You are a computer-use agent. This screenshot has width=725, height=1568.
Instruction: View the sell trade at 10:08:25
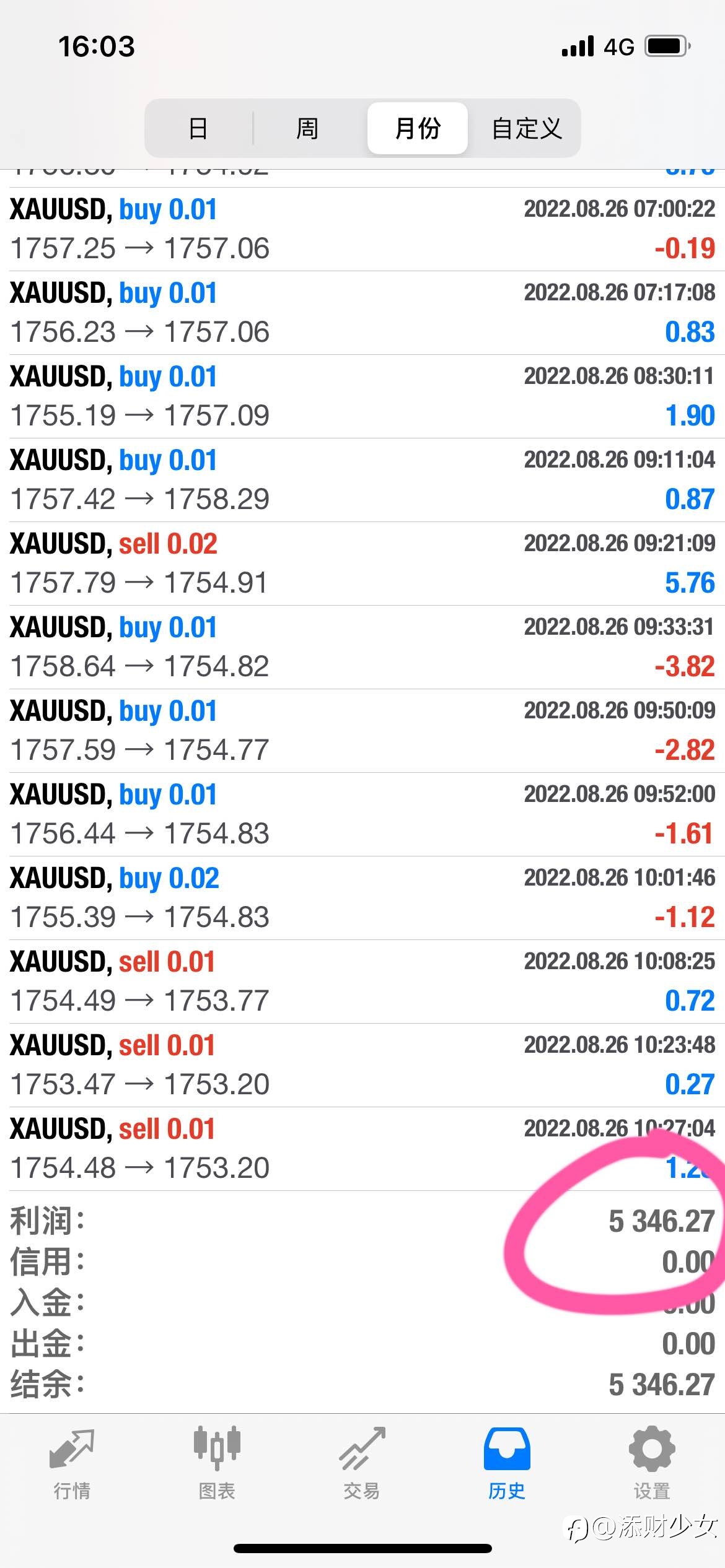click(x=362, y=982)
